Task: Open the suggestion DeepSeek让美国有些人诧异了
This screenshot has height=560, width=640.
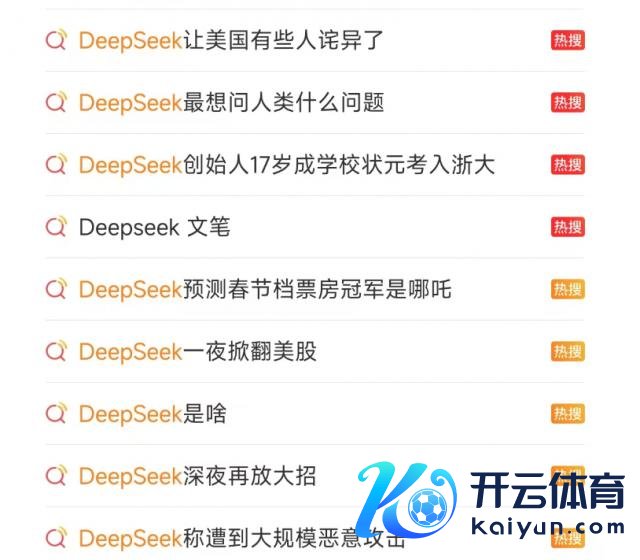Action: coord(231,41)
